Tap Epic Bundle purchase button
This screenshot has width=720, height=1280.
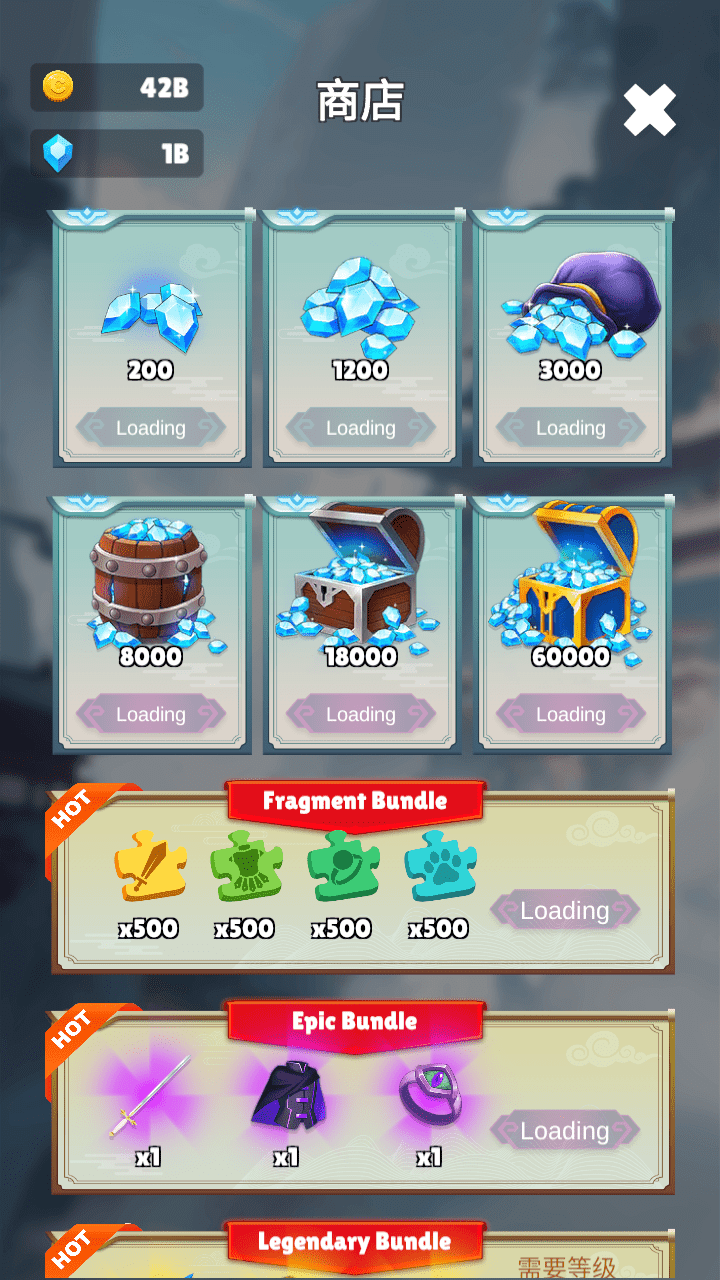[x=564, y=1131]
